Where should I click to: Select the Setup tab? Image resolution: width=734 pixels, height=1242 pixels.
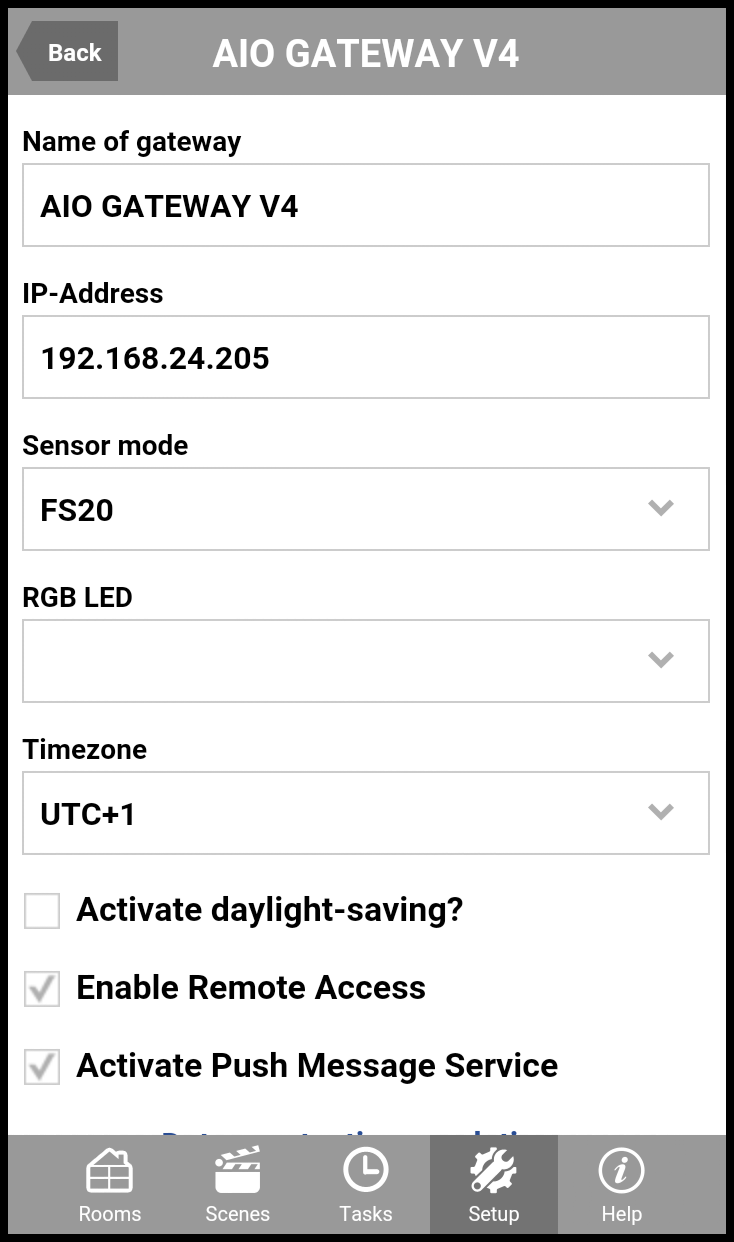[493, 1186]
